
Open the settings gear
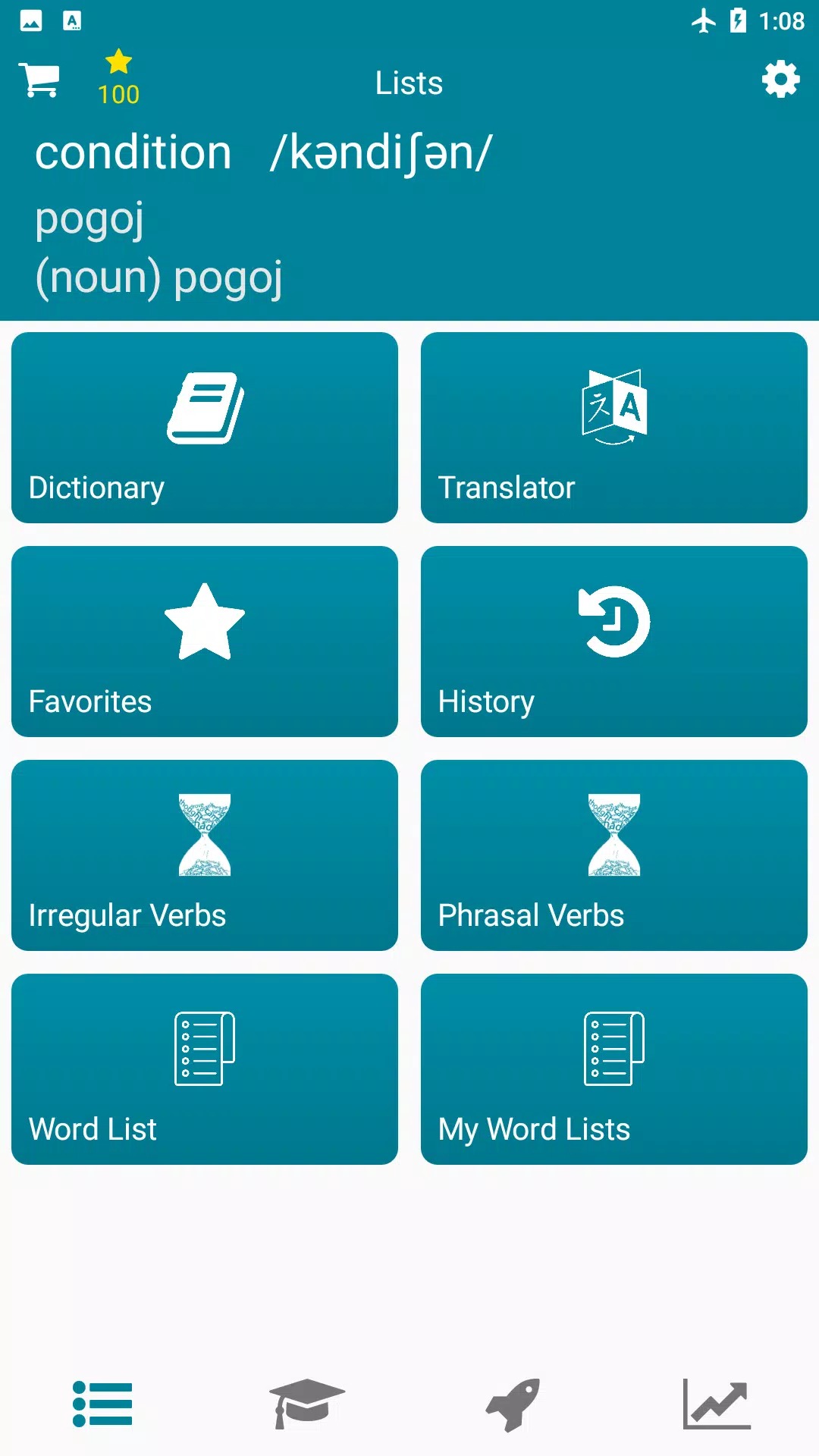[x=780, y=80]
